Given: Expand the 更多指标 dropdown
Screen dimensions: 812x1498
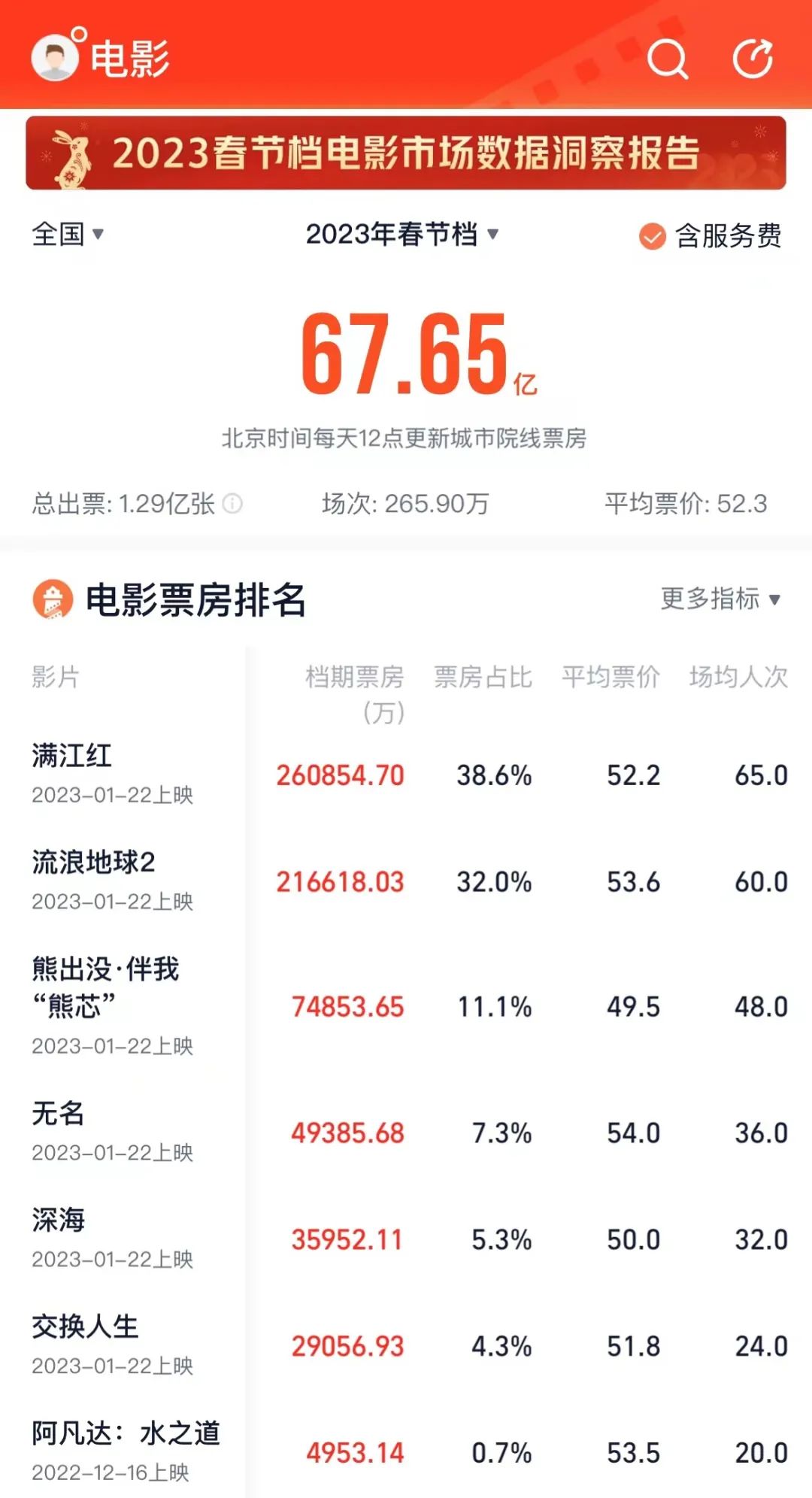Looking at the screenshot, I should [x=720, y=599].
